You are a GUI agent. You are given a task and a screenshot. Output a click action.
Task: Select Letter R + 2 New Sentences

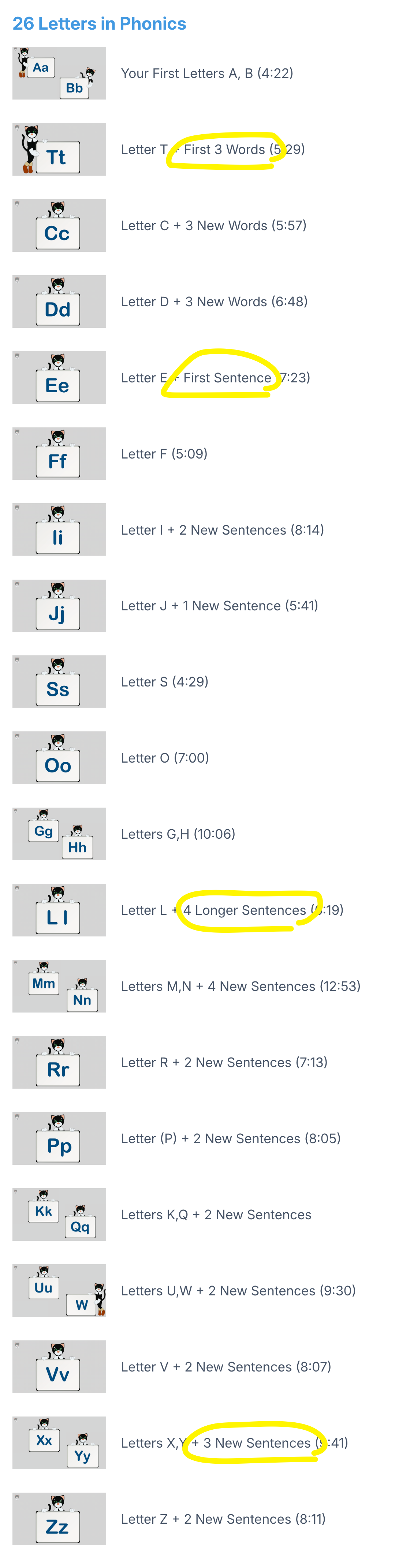[x=224, y=1063]
